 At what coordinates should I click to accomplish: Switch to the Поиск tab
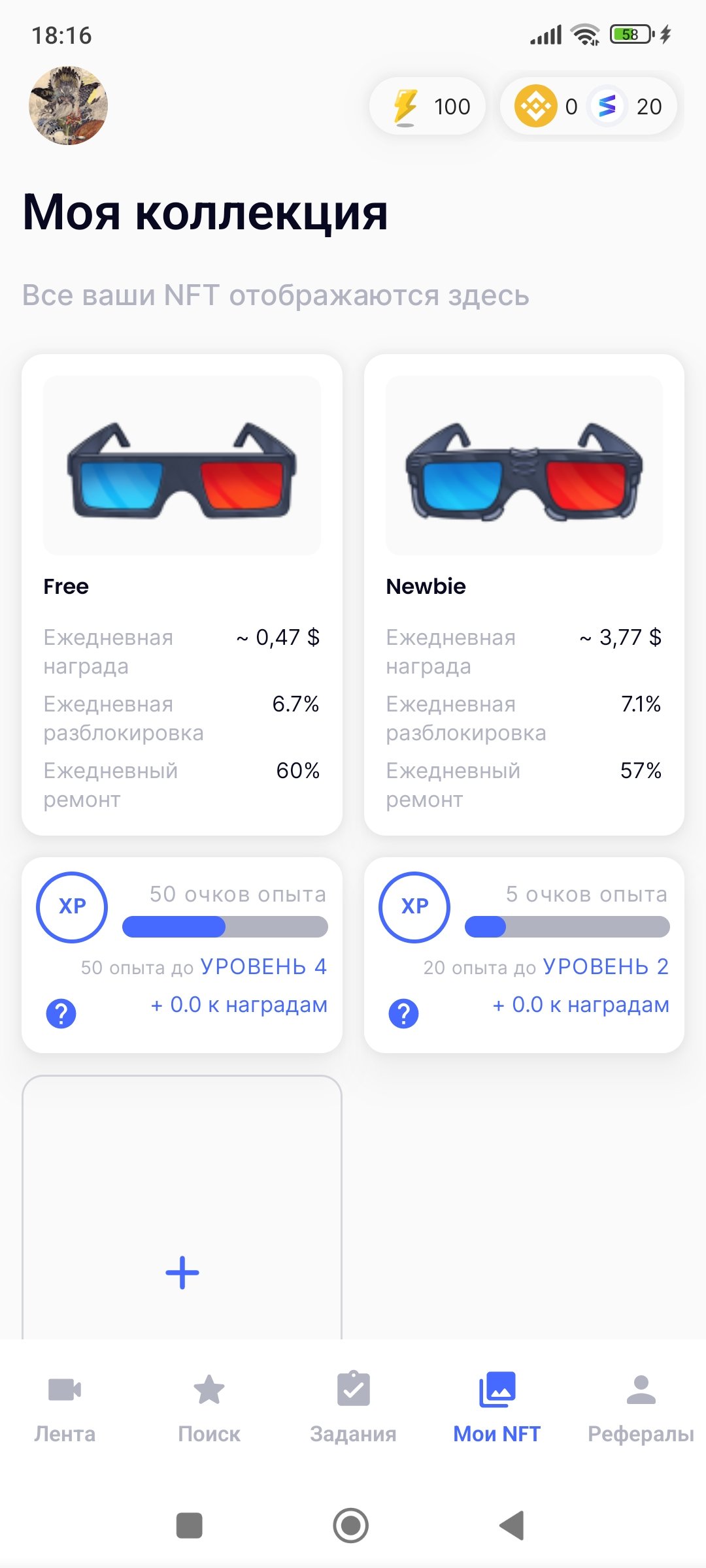pyautogui.click(x=209, y=1408)
